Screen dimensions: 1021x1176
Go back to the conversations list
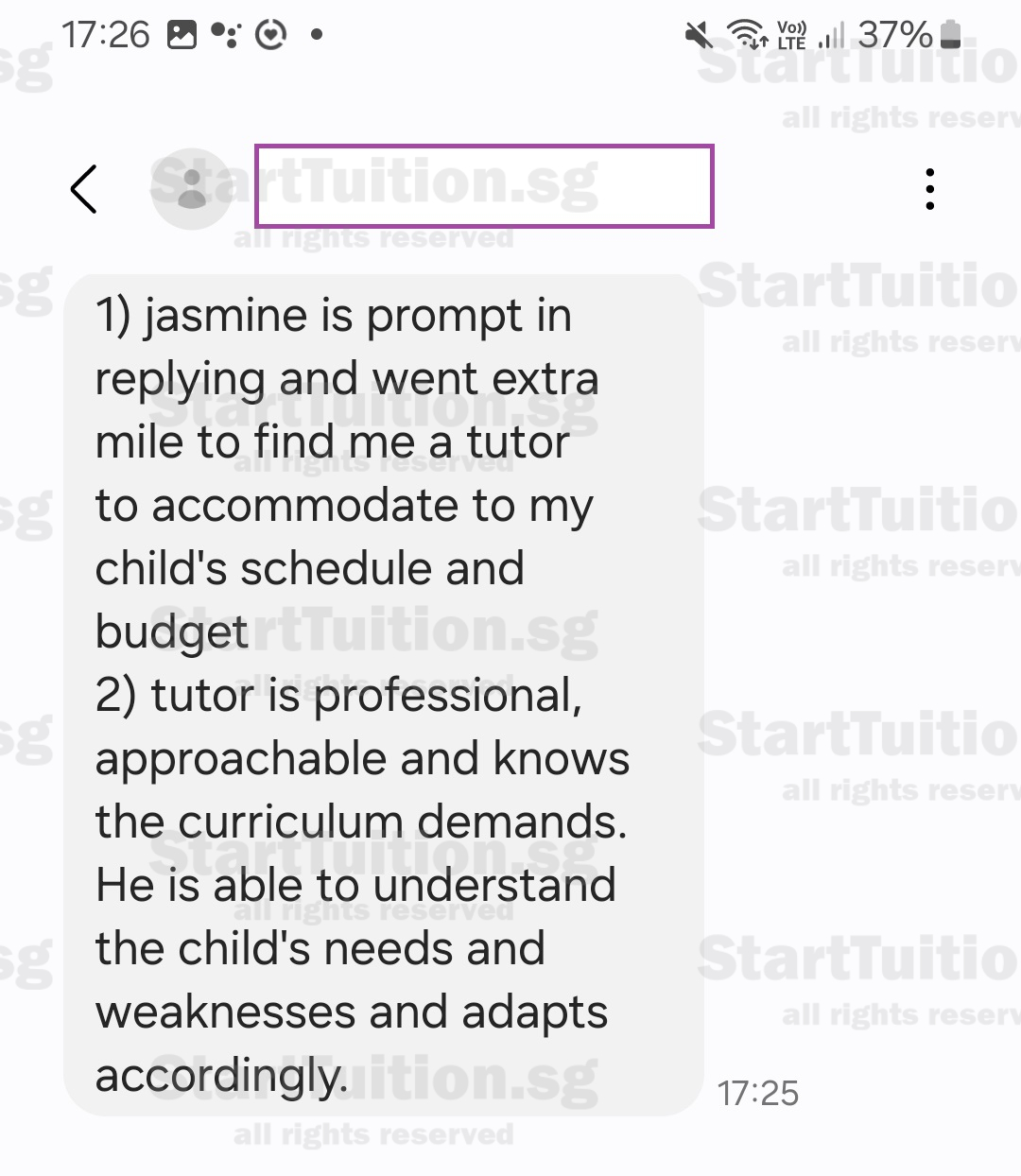coord(84,189)
